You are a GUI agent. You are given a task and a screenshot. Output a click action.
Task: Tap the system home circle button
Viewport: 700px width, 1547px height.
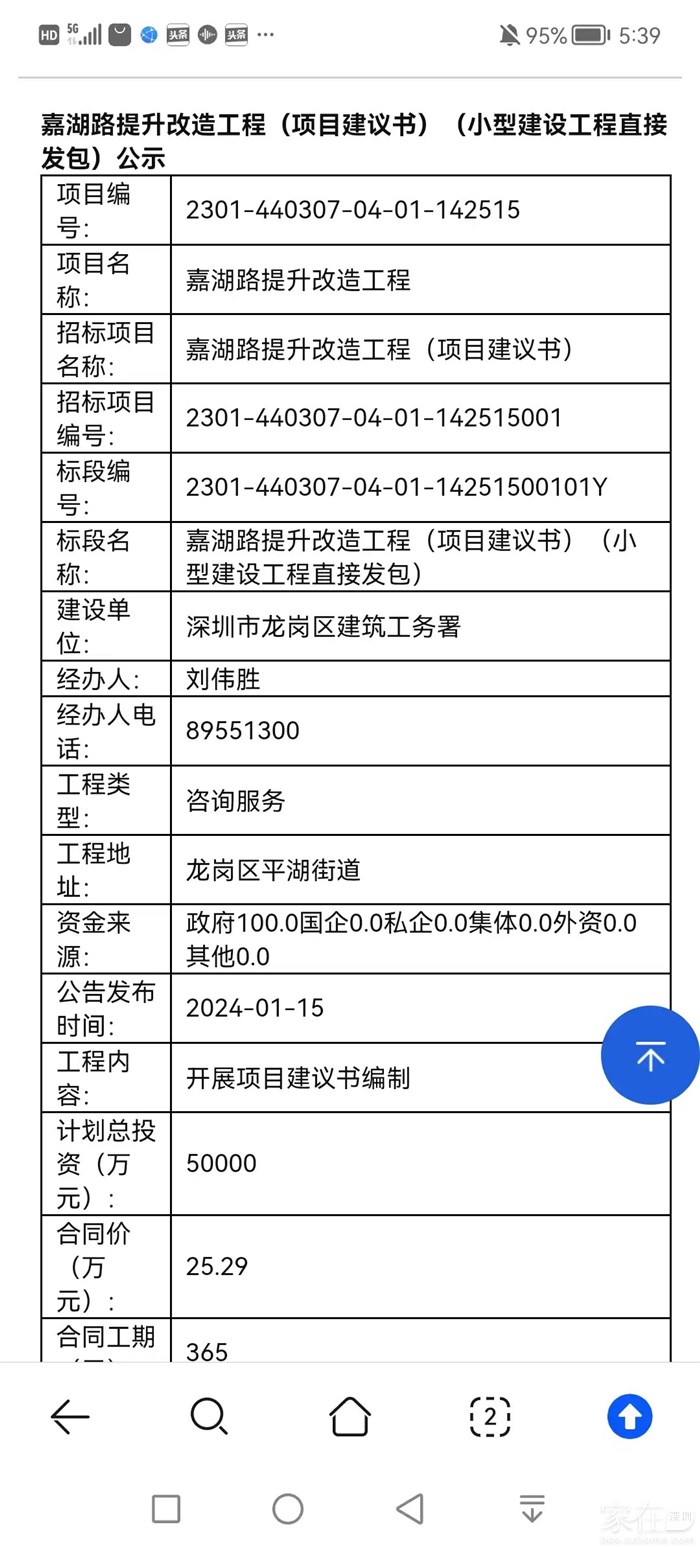(288, 1508)
